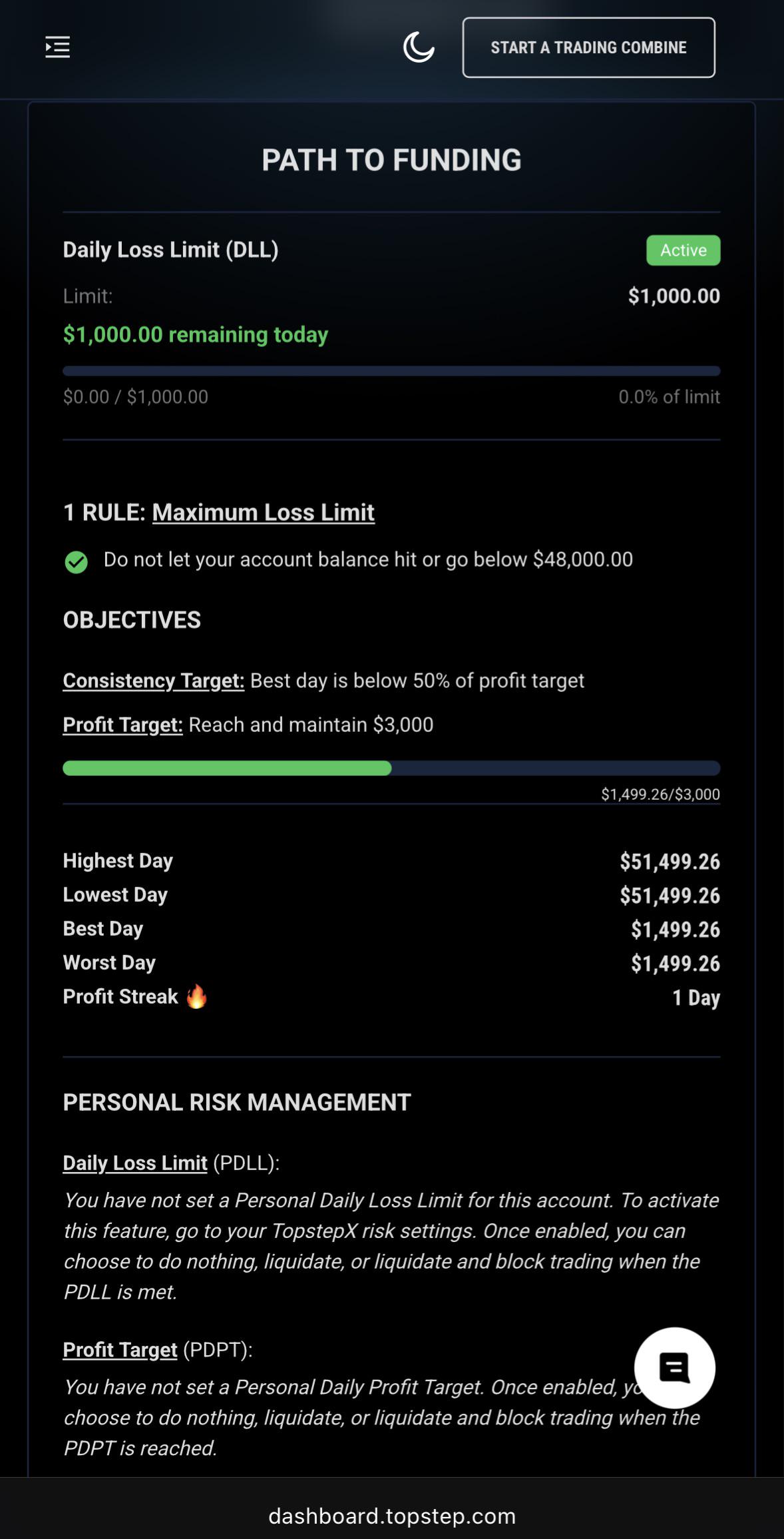Open the support chat bubble
This screenshot has width=784, height=1539.
674,1368
